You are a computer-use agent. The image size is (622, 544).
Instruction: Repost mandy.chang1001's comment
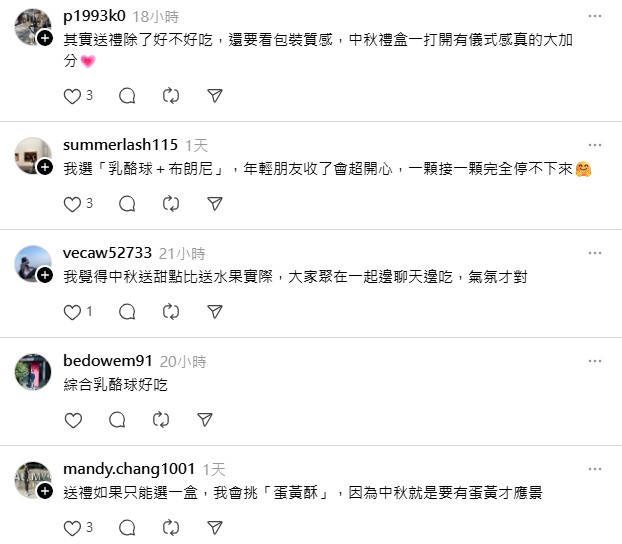point(171,528)
